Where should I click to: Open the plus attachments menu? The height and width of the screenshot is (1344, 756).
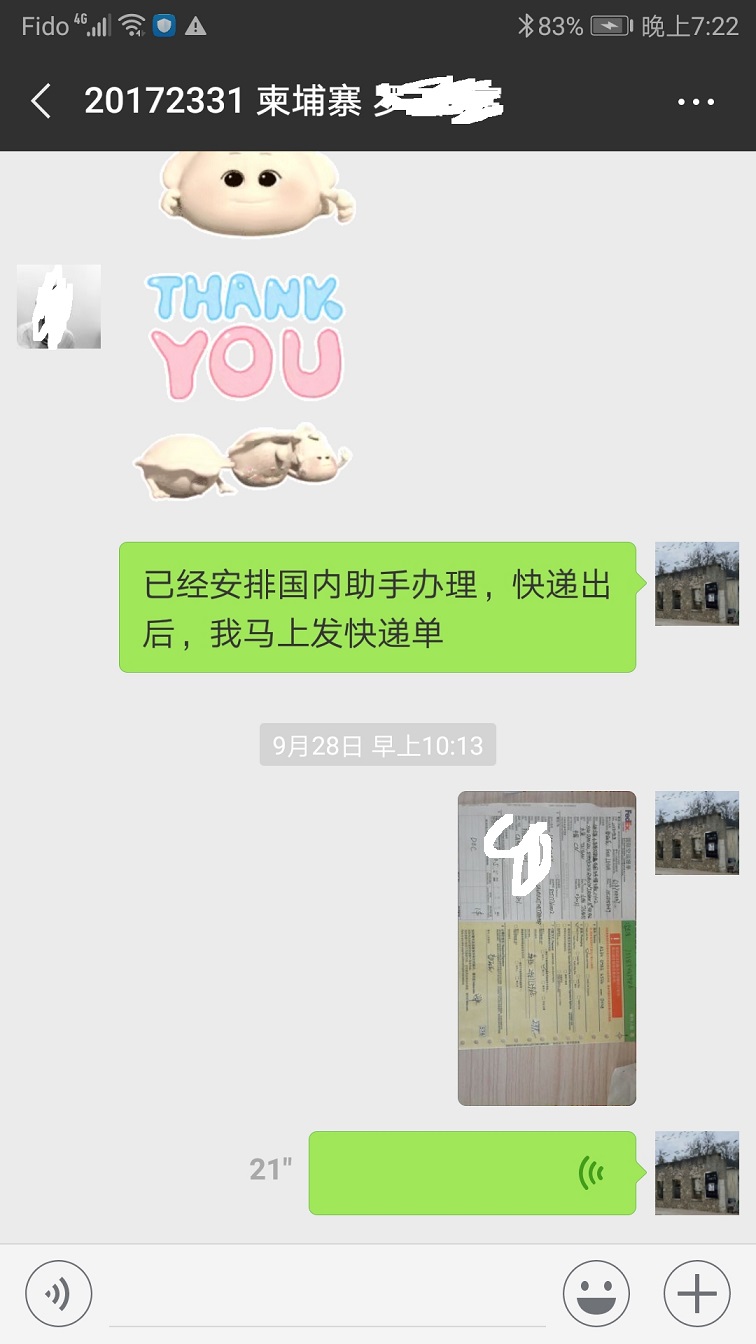[696, 1294]
